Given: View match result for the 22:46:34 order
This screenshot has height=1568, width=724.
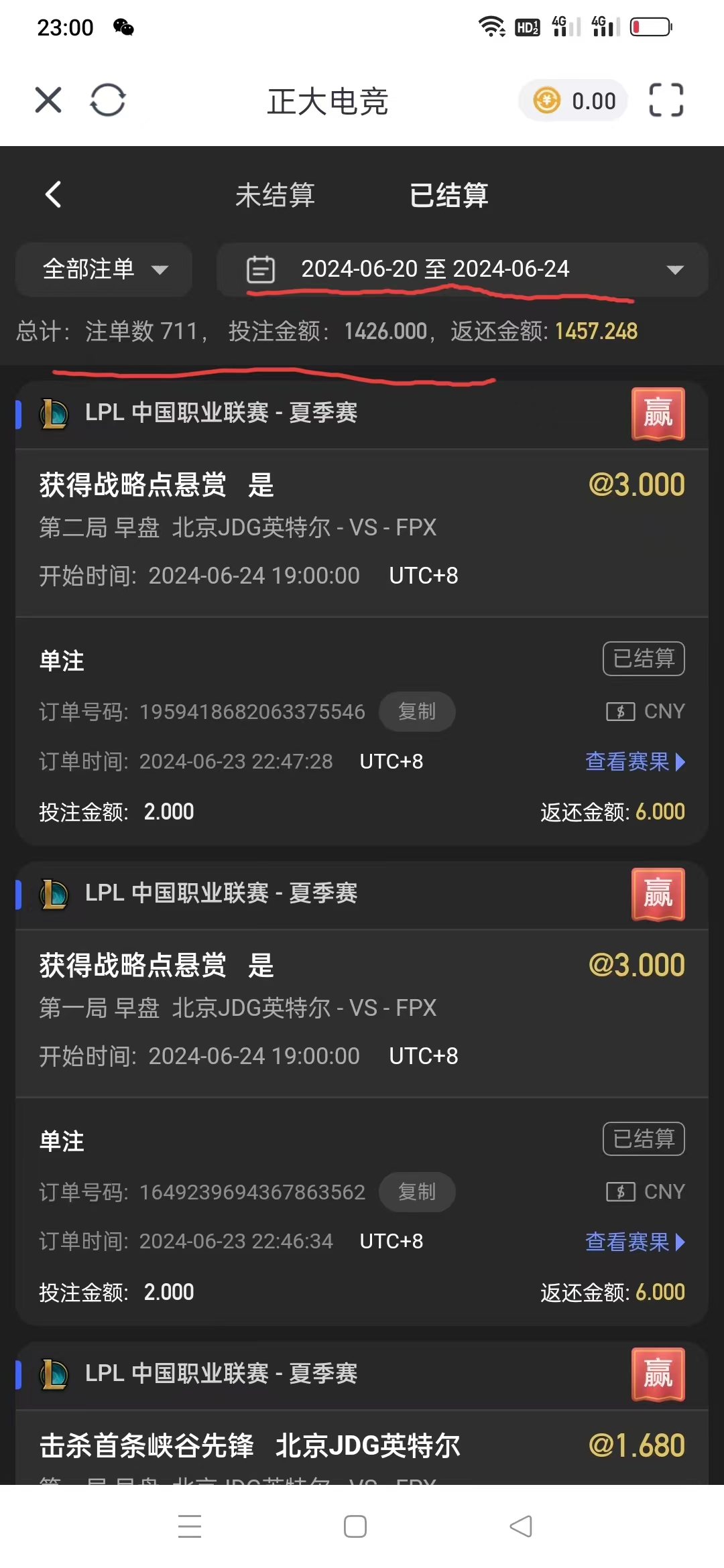Looking at the screenshot, I should click(x=634, y=1242).
